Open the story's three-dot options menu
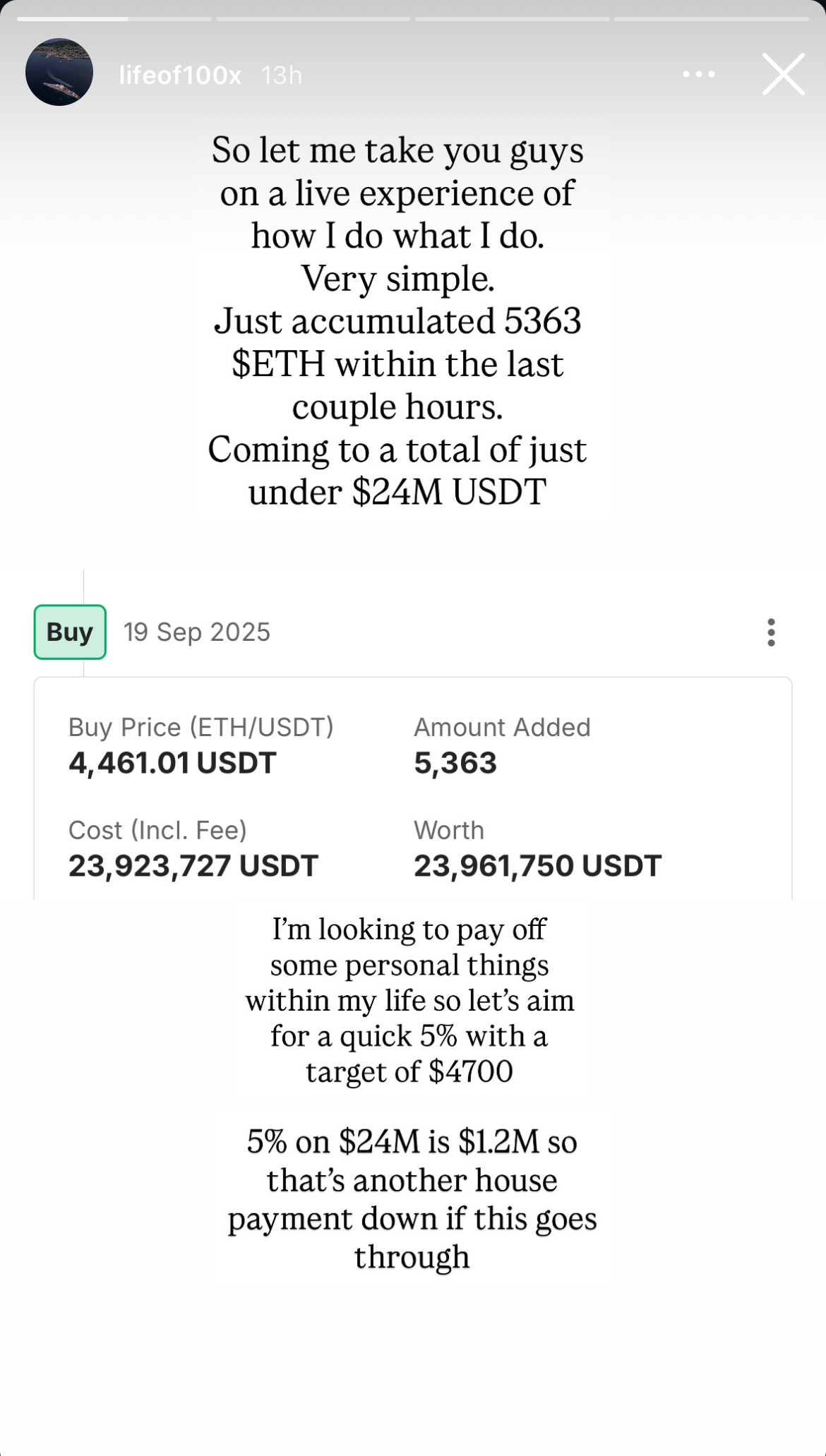The height and width of the screenshot is (1456, 826). (699, 74)
